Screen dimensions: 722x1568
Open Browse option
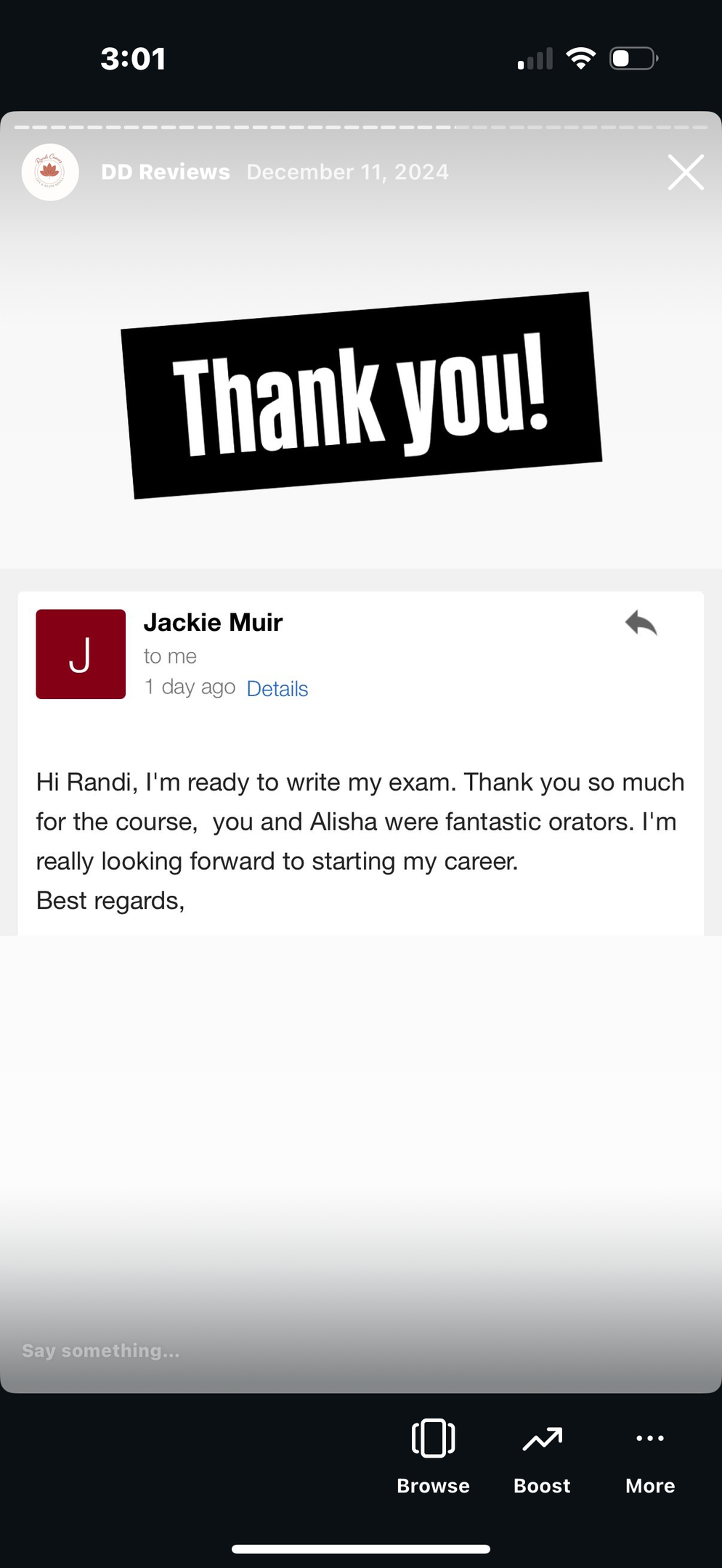[x=433, y=1455]
